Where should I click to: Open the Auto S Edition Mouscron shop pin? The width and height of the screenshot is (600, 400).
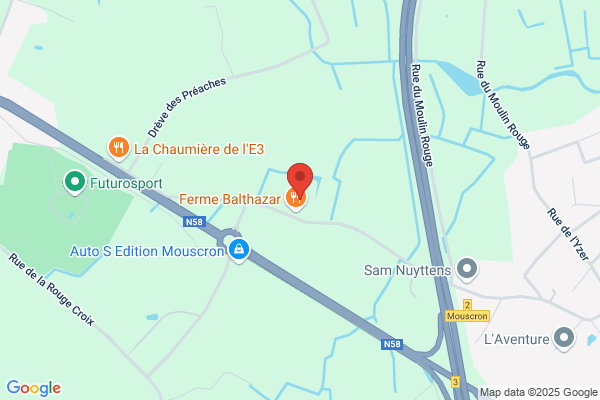pyautogui.click(x=239, y=250)
